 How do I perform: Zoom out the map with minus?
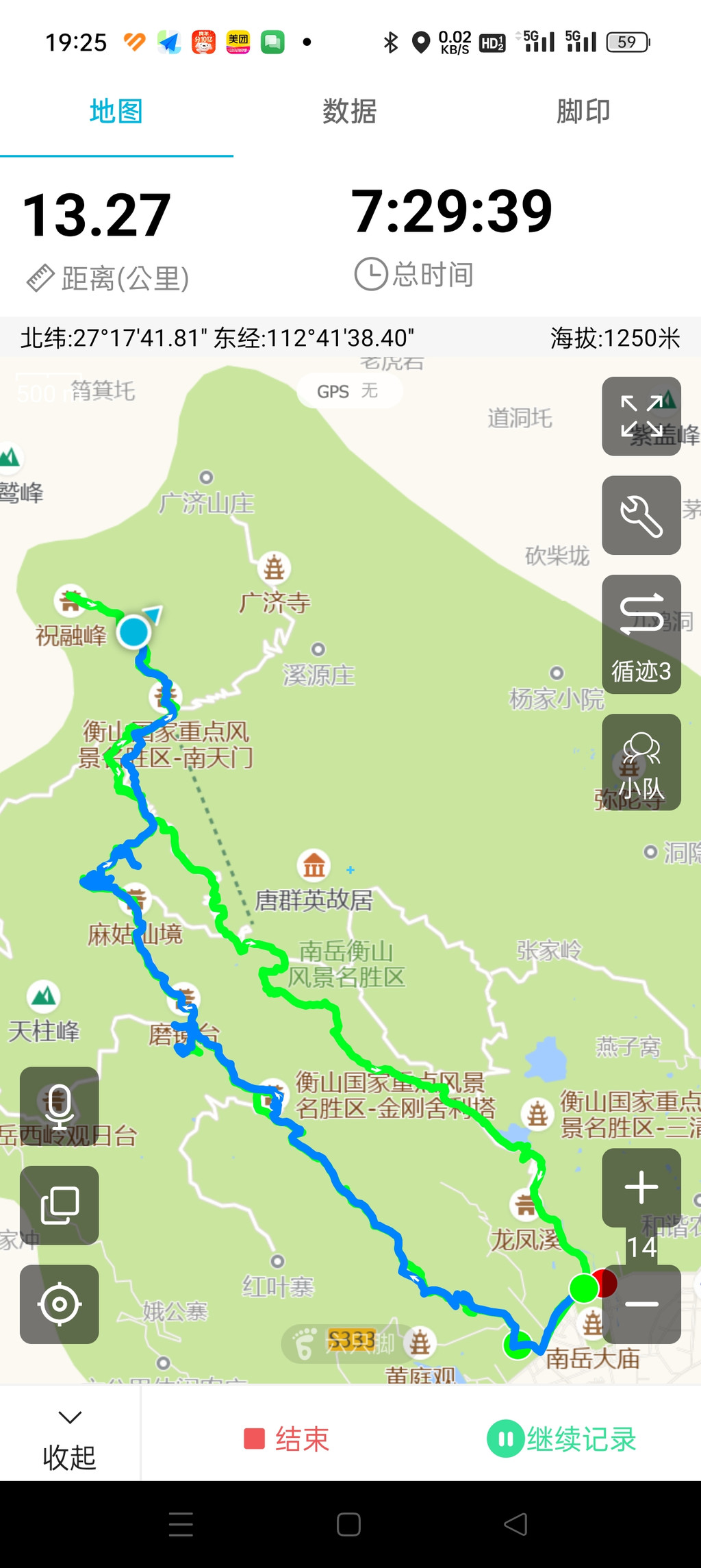tap(641, 1304)
